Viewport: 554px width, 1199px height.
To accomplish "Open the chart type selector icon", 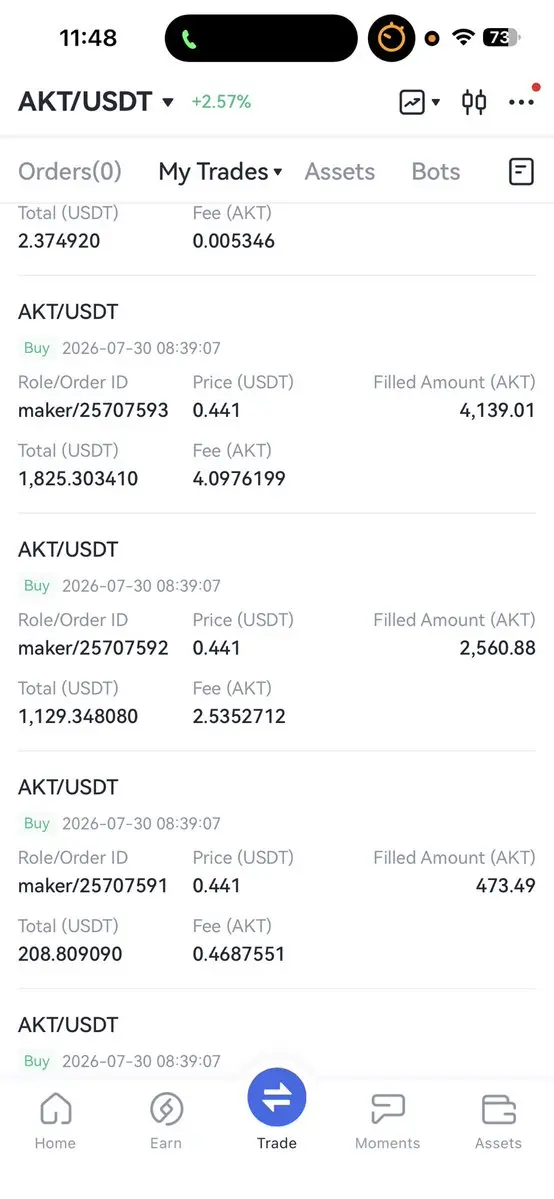I will tap(419, 102).
